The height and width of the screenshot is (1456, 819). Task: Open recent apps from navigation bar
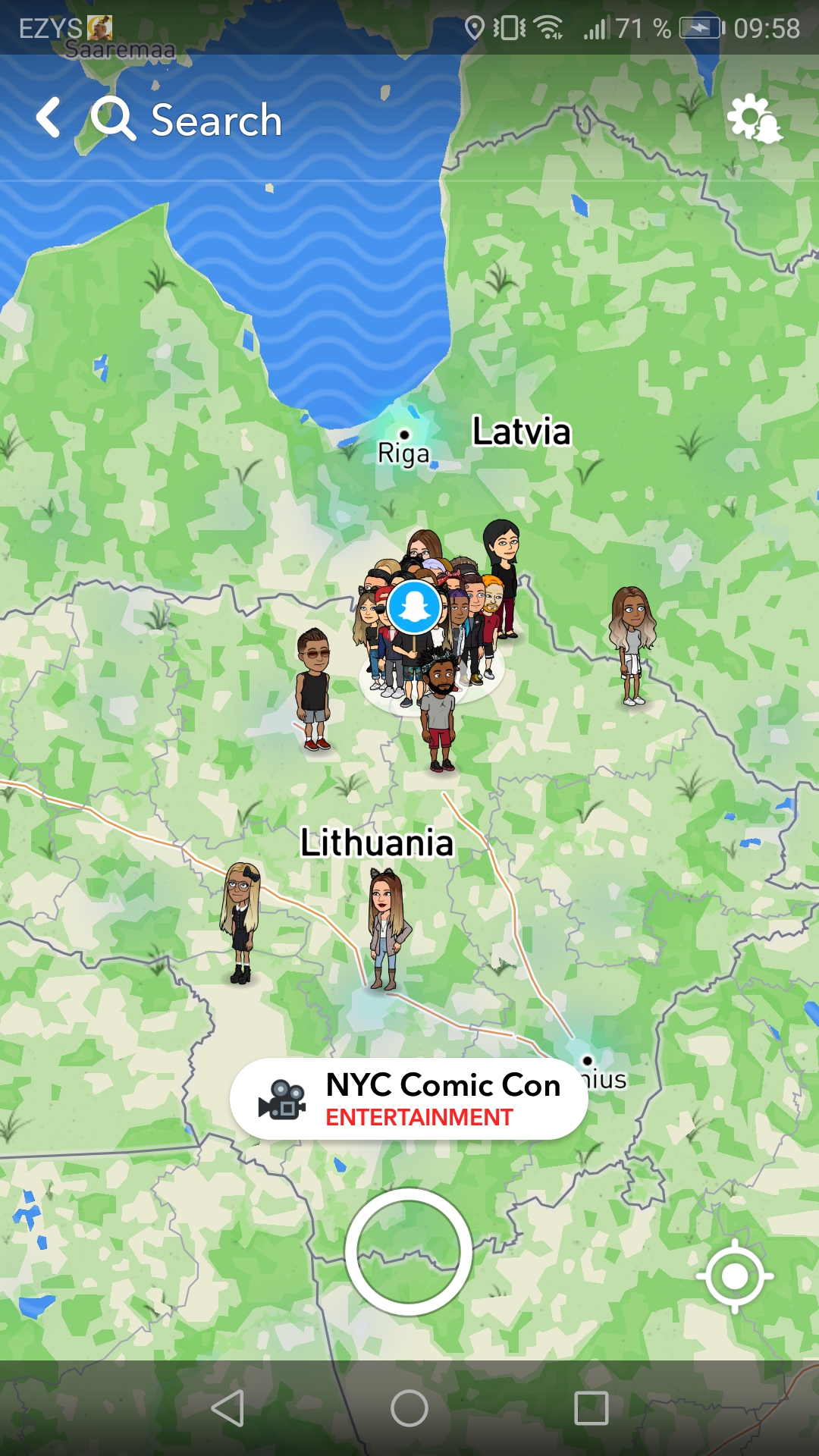pyautogui.click(x=591, y=1408)
